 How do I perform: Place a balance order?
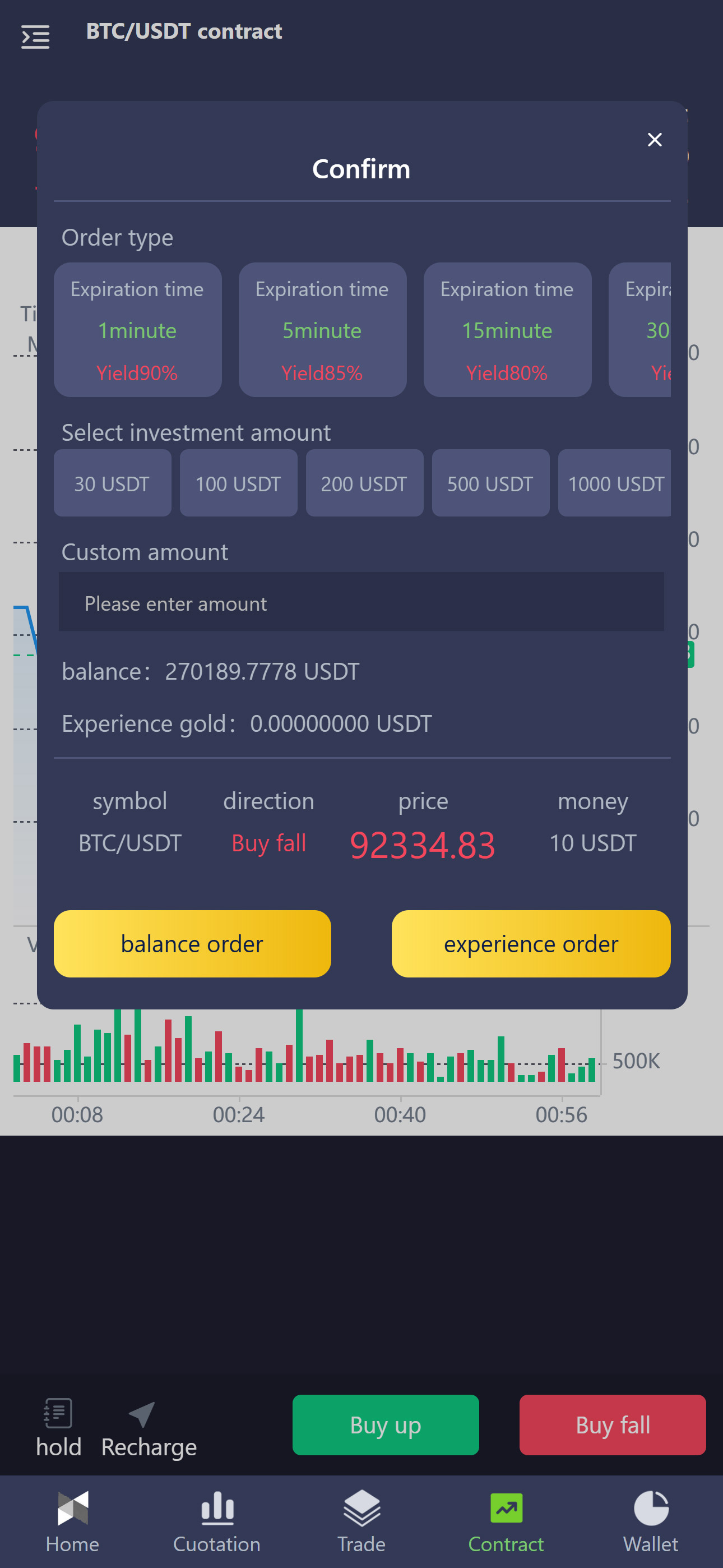click(x=192, y=944)
